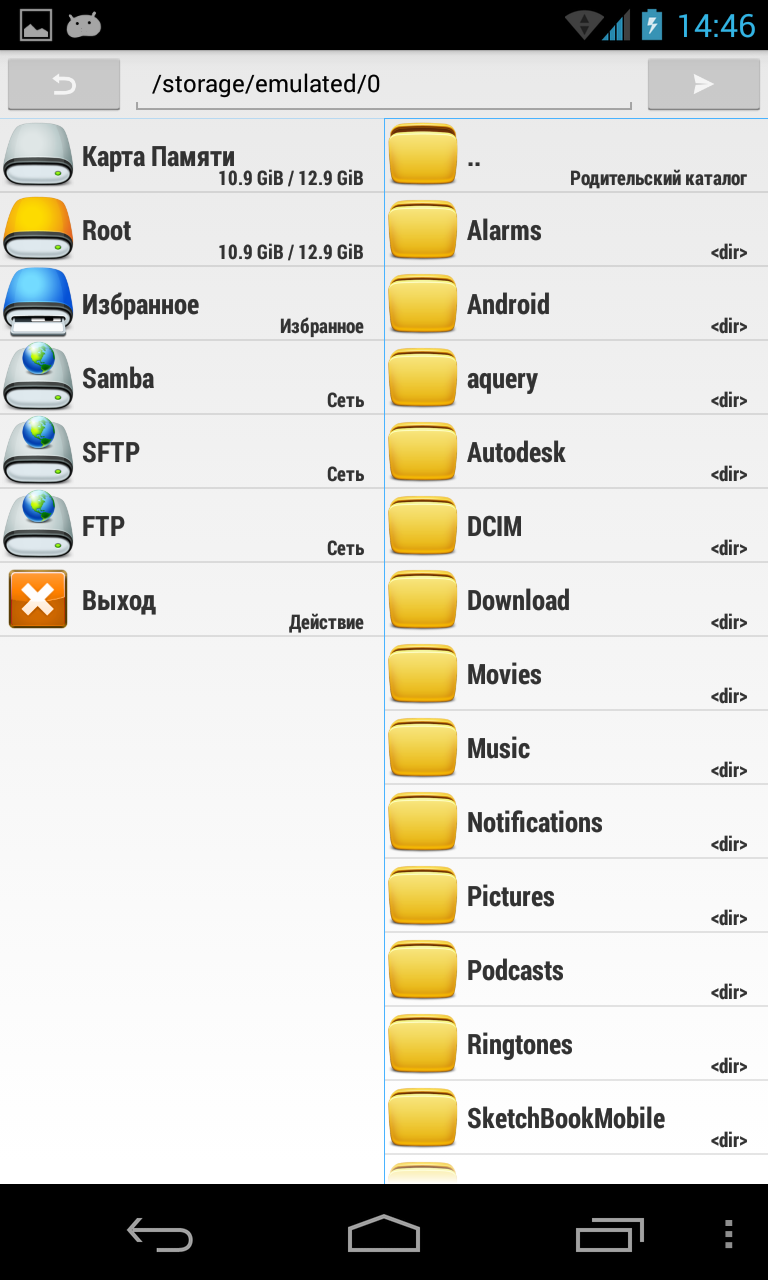
Task: Tap the go arrow button beside path
Action: click(x=704, y=85)
